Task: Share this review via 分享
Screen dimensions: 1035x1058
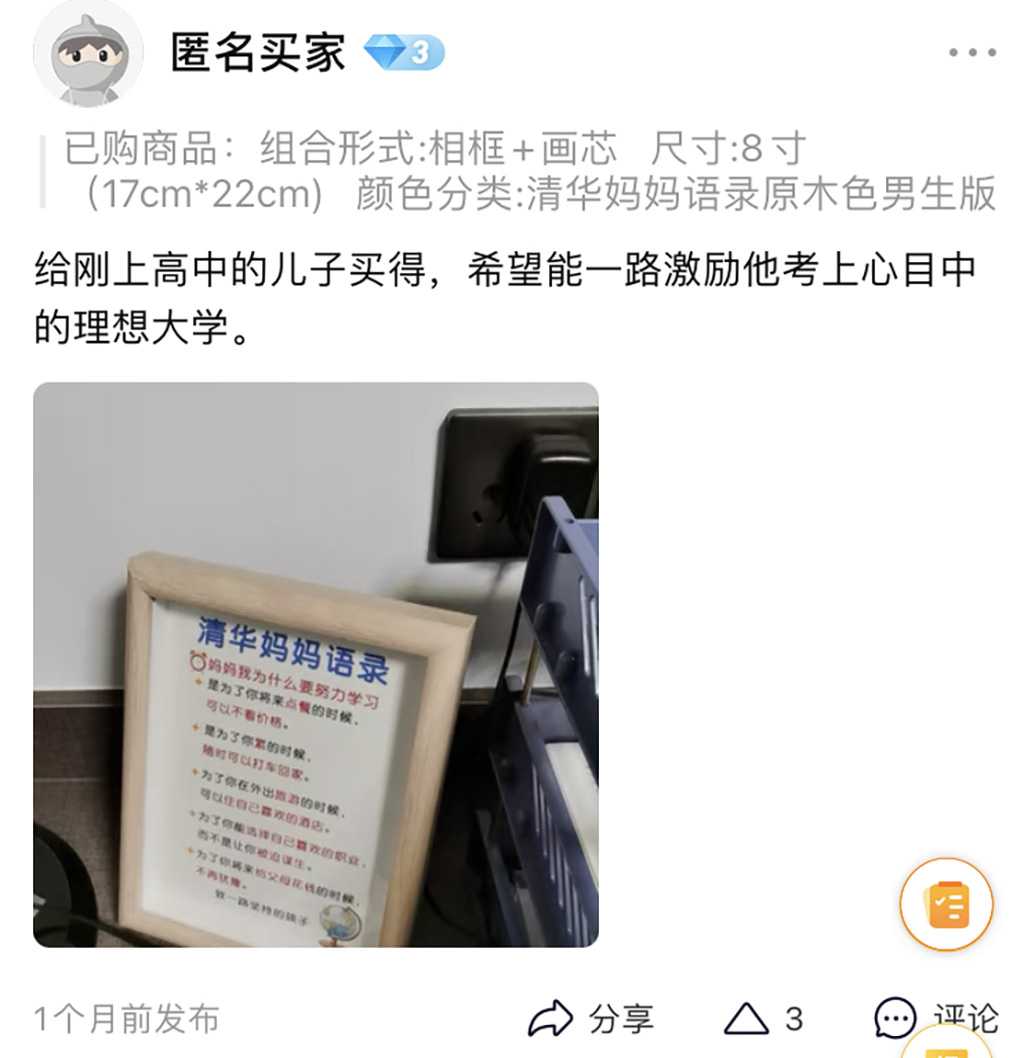Action: pyautogui.click(x=591, y=1019)
